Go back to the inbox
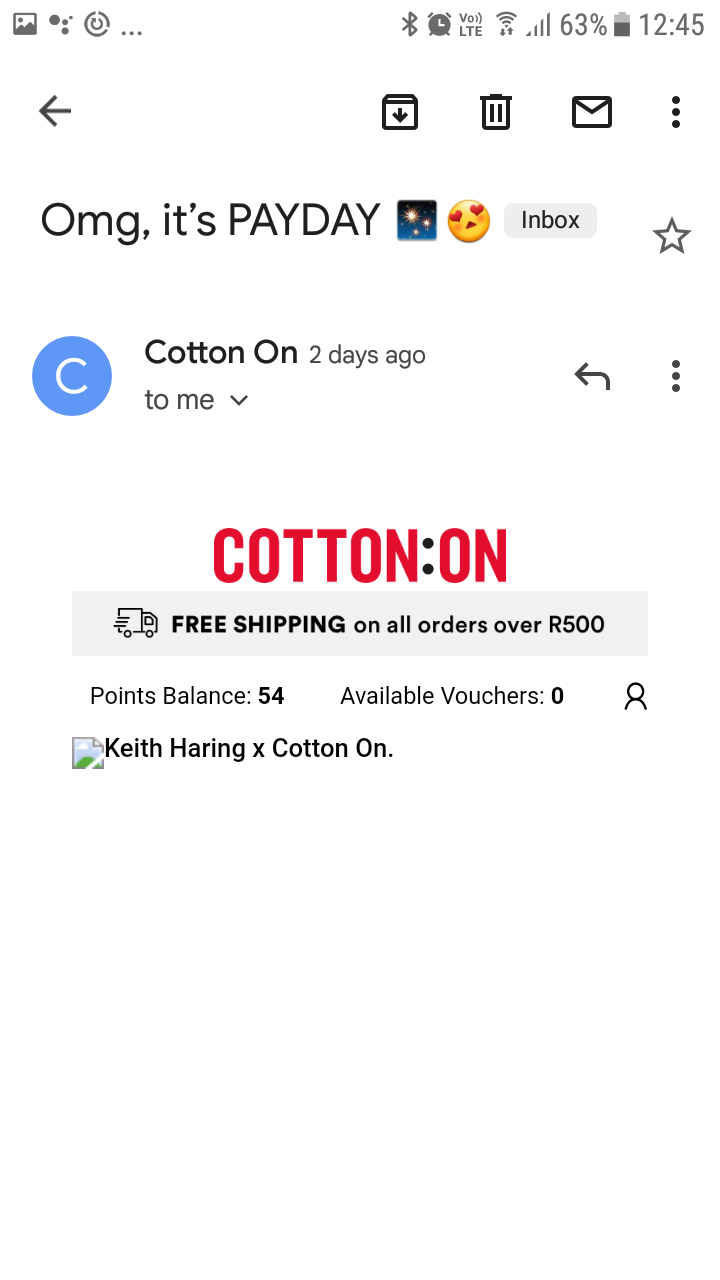Screen dimensions: 720x1280 (55, 111)
